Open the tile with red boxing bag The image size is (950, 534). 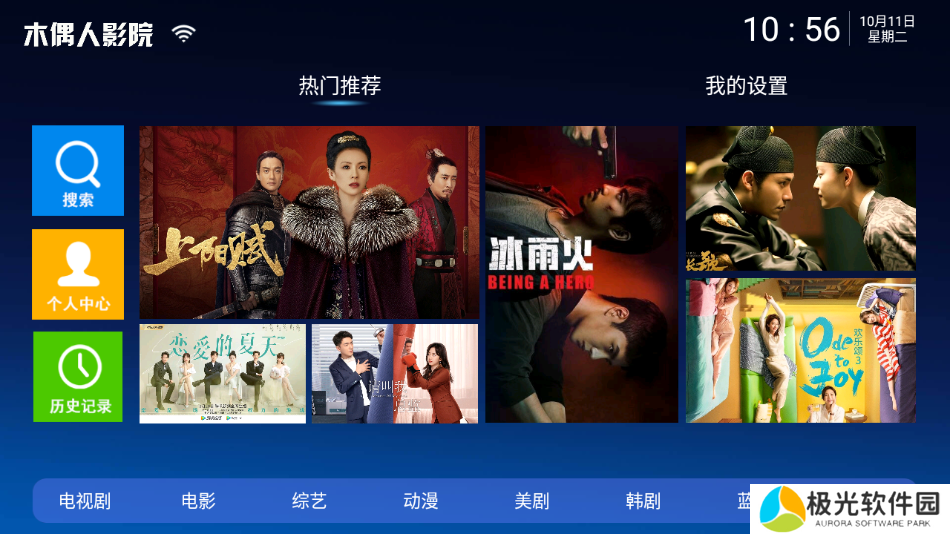tap(395, 373)
